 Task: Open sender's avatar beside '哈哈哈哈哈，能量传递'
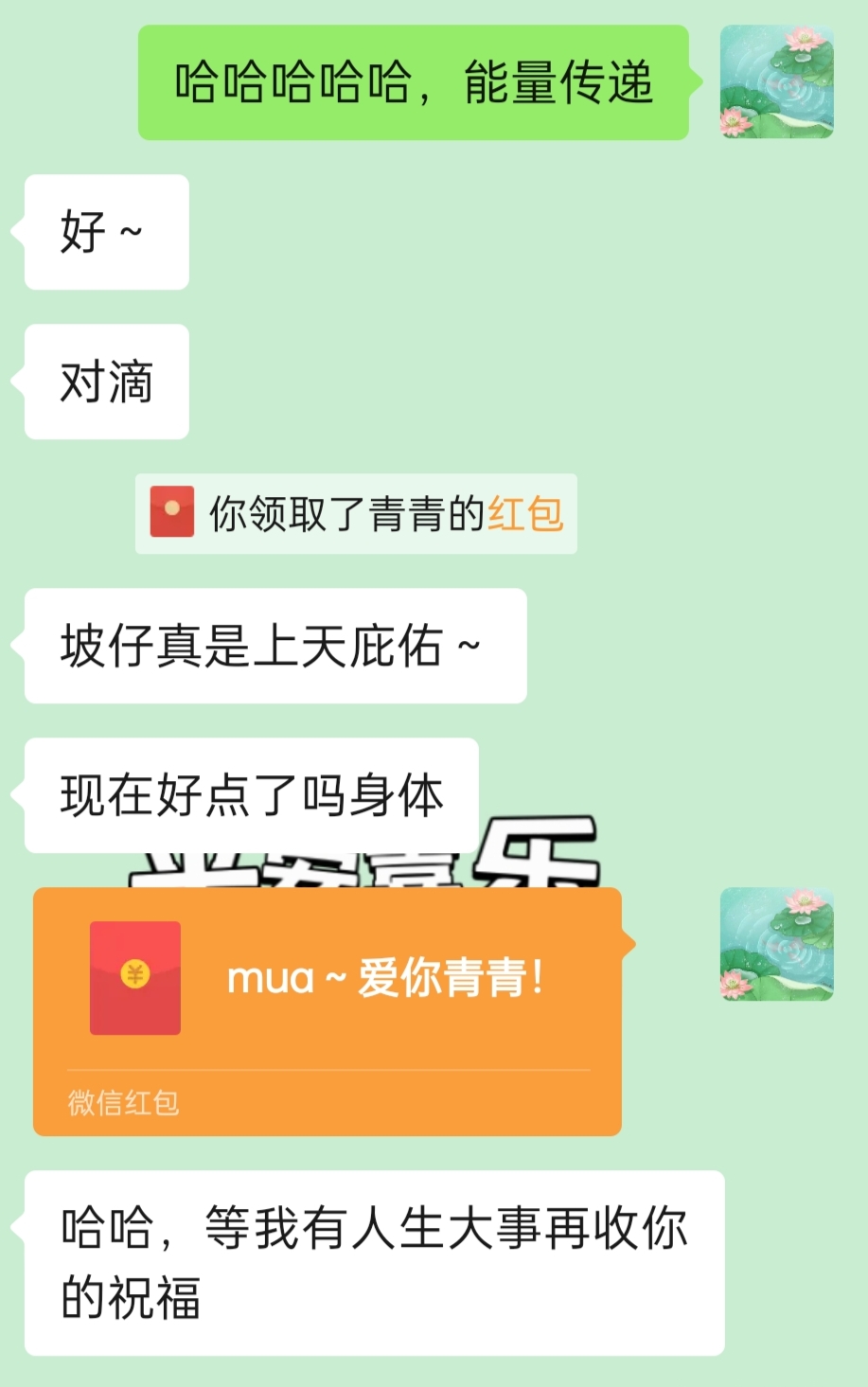click(x=776, y=82)
